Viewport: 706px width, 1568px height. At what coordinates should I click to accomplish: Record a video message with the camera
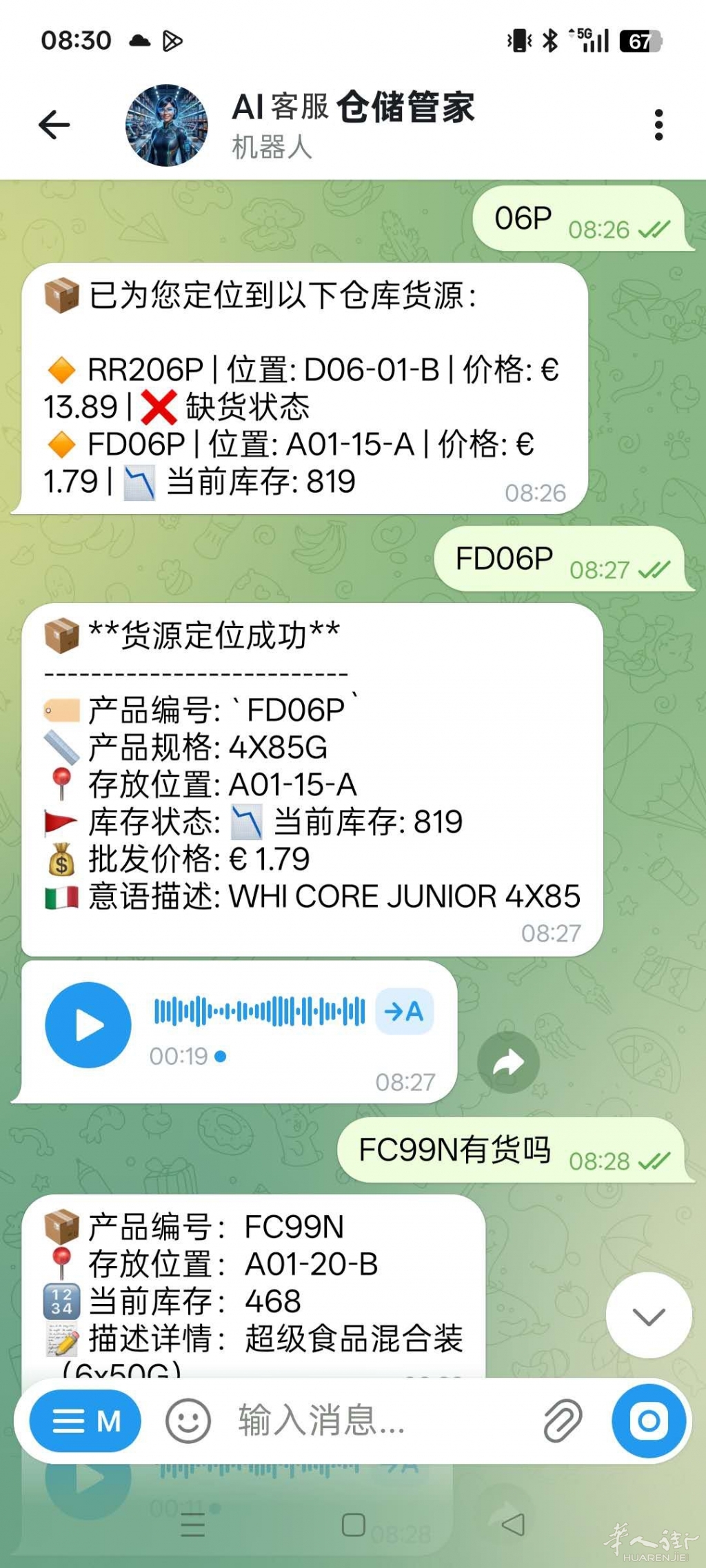pyautogui.click(x=648, y=1421)
